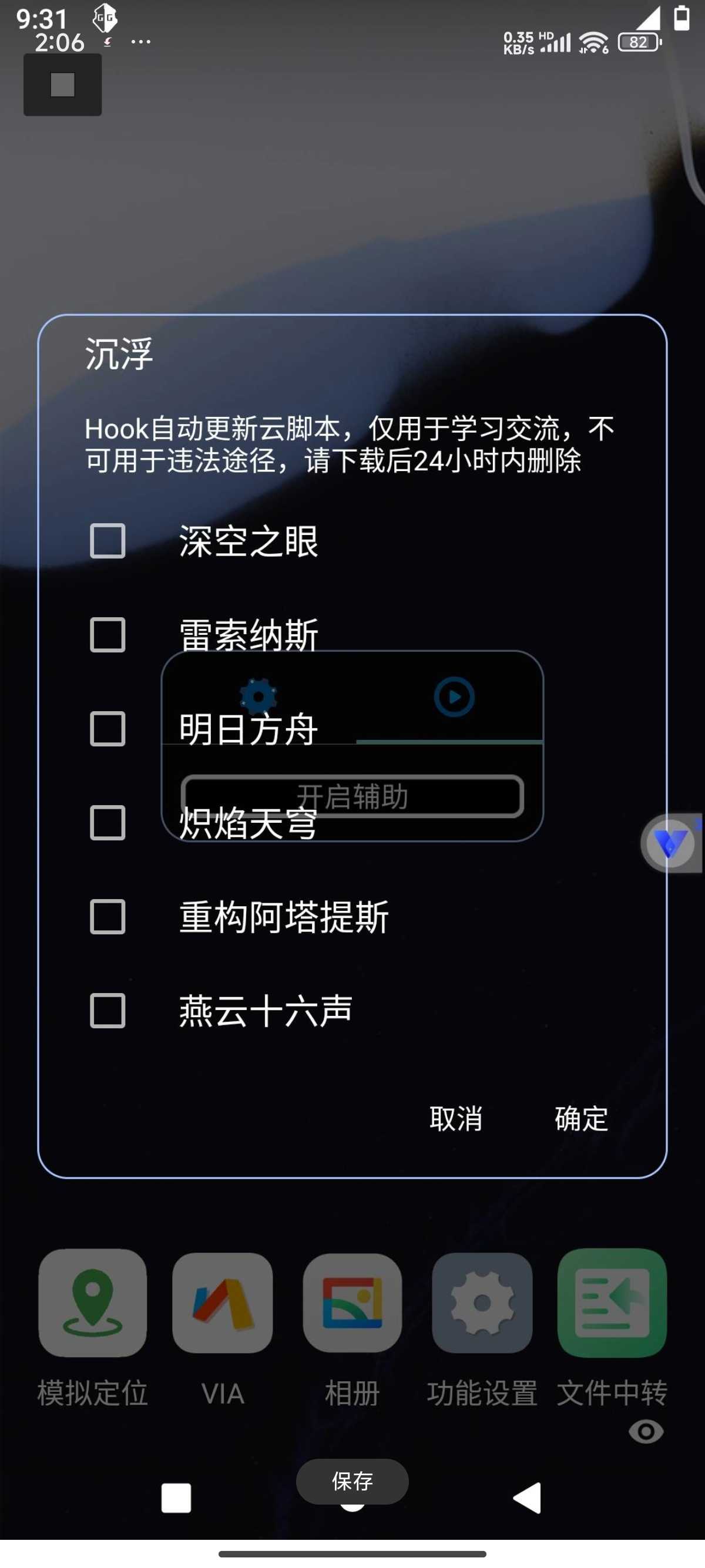
Task: Stop recording with the square button
Action: 62,85
